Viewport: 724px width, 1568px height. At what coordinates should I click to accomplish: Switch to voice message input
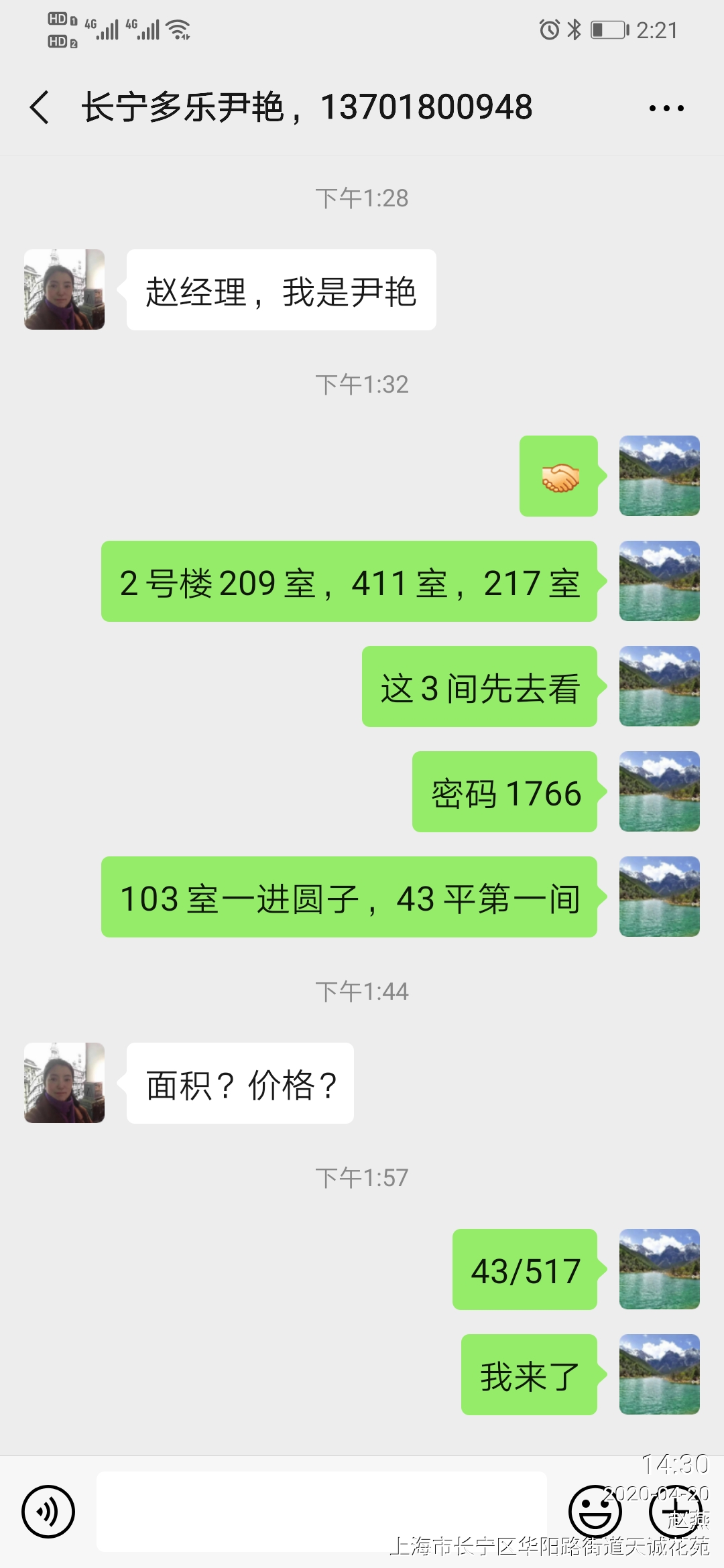pyautogui.click(x=48, y=1511)
